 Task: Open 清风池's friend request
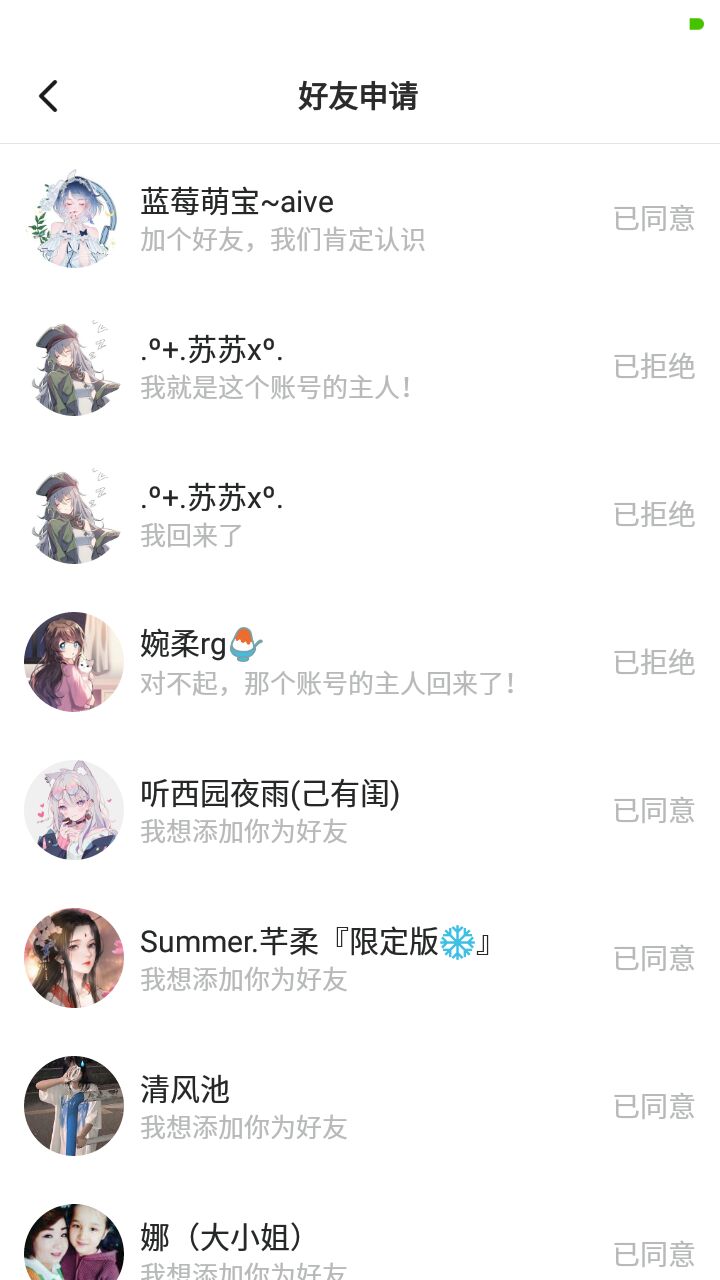click(x=360, y=1106)
